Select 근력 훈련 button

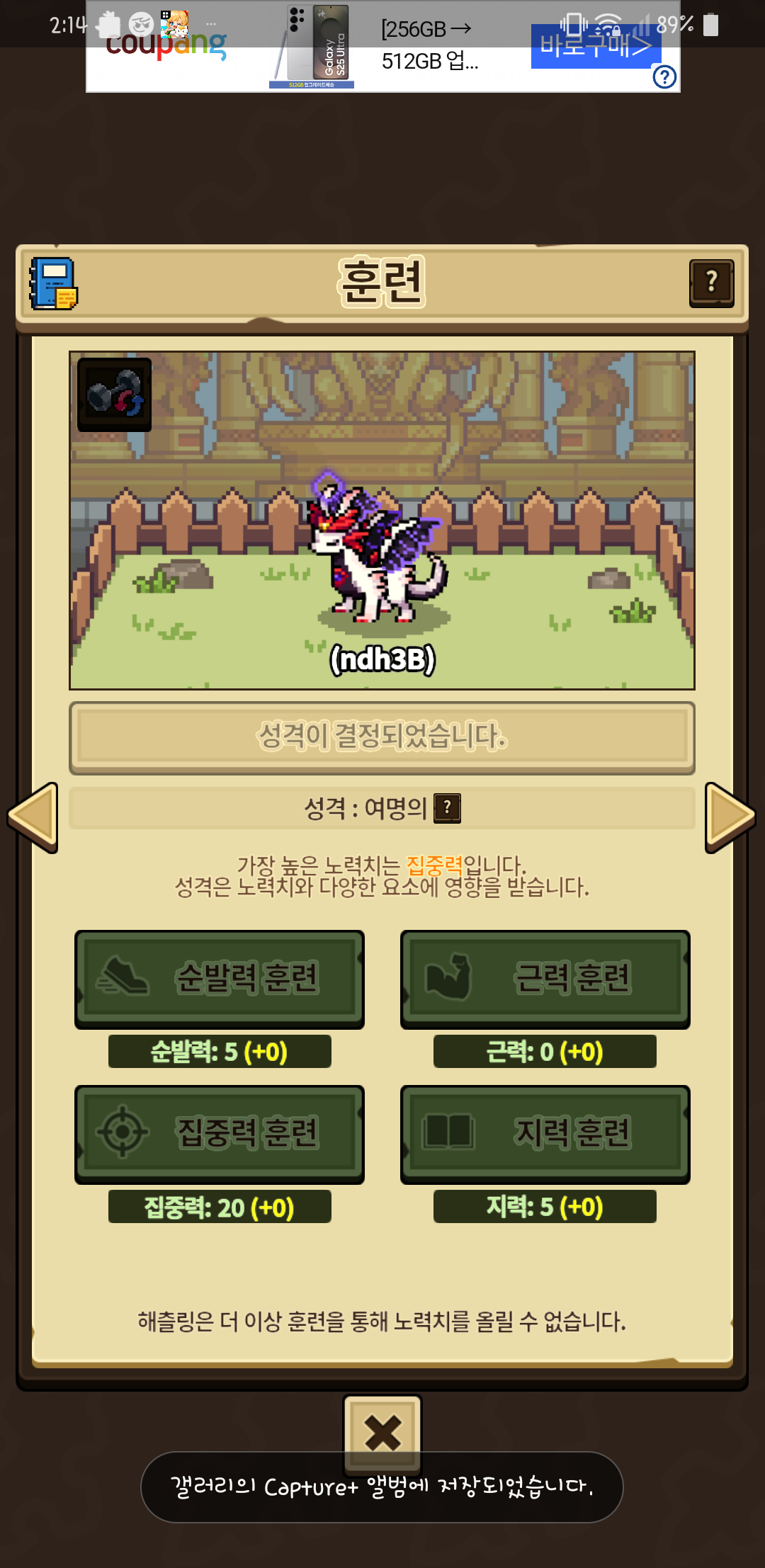[545, 979]
